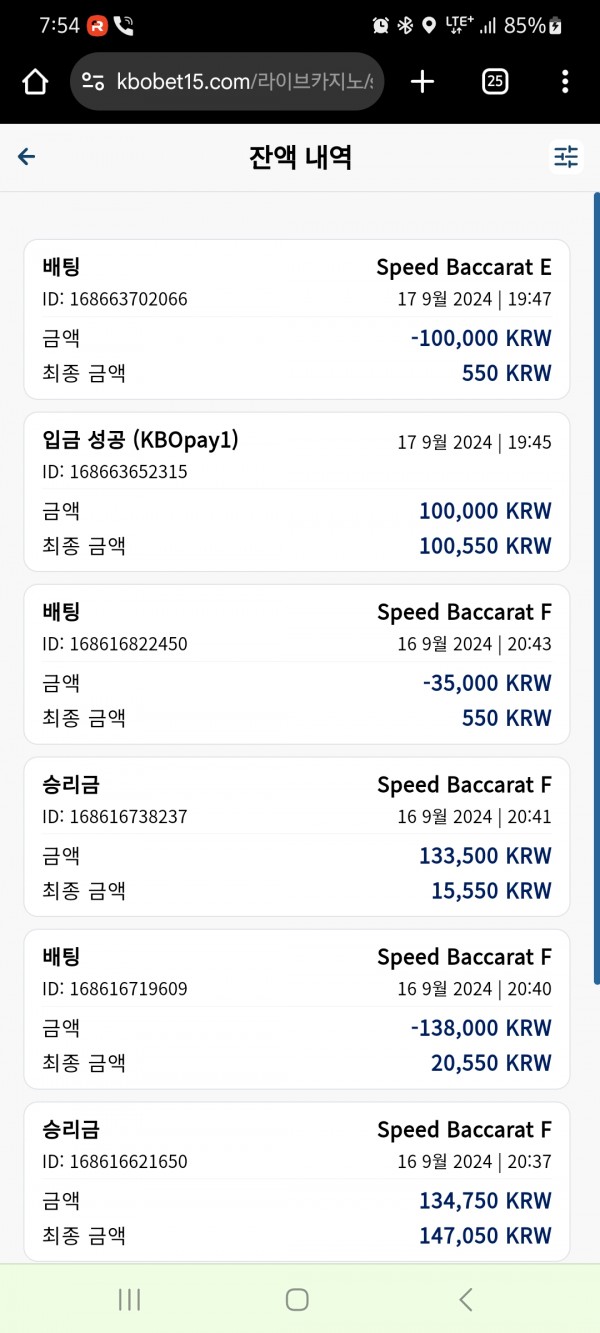Image resolution: width=600 pixels, height=1333 pixels.
Task: Tap the system recent apps button
Action: click(129, 1299)
